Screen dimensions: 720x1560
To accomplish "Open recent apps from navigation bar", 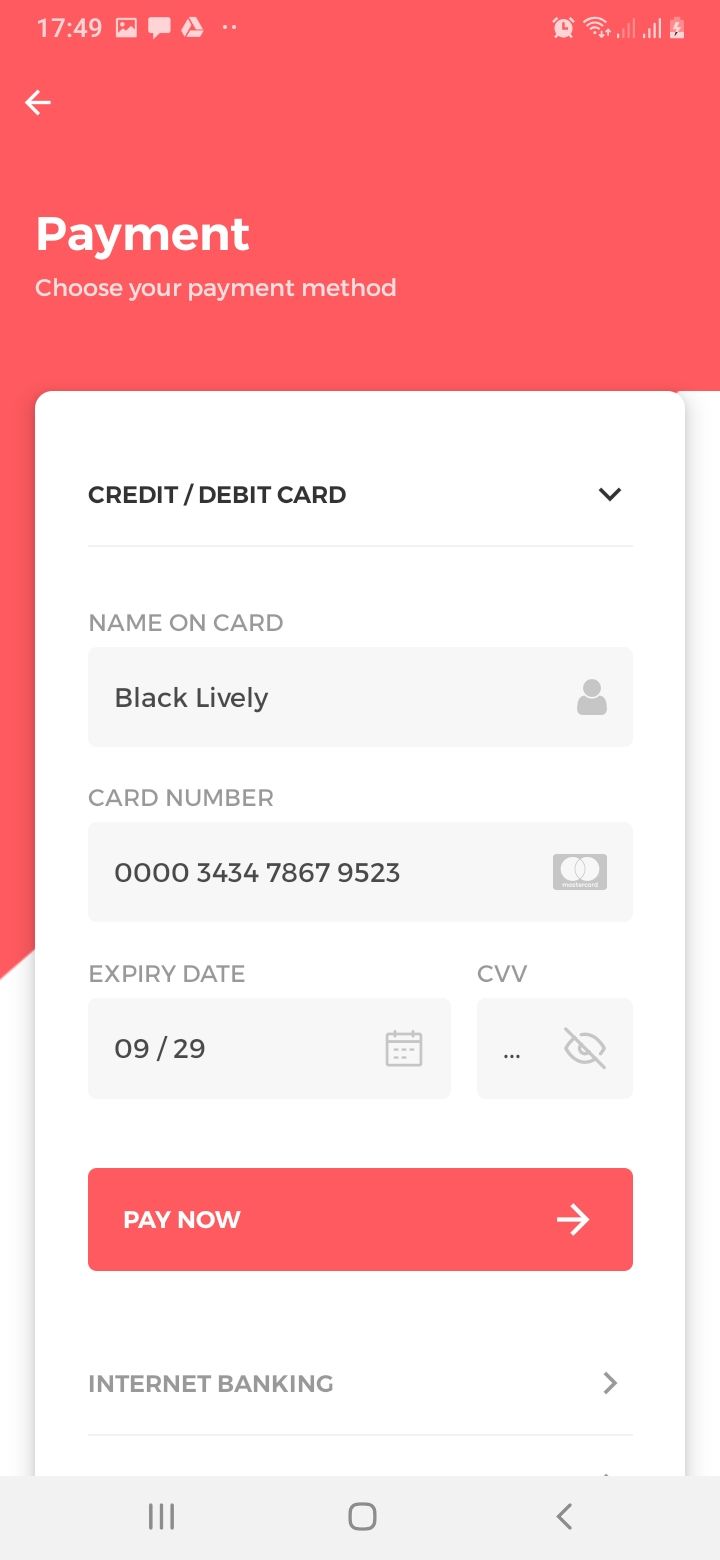I will tap(161, 1516).
